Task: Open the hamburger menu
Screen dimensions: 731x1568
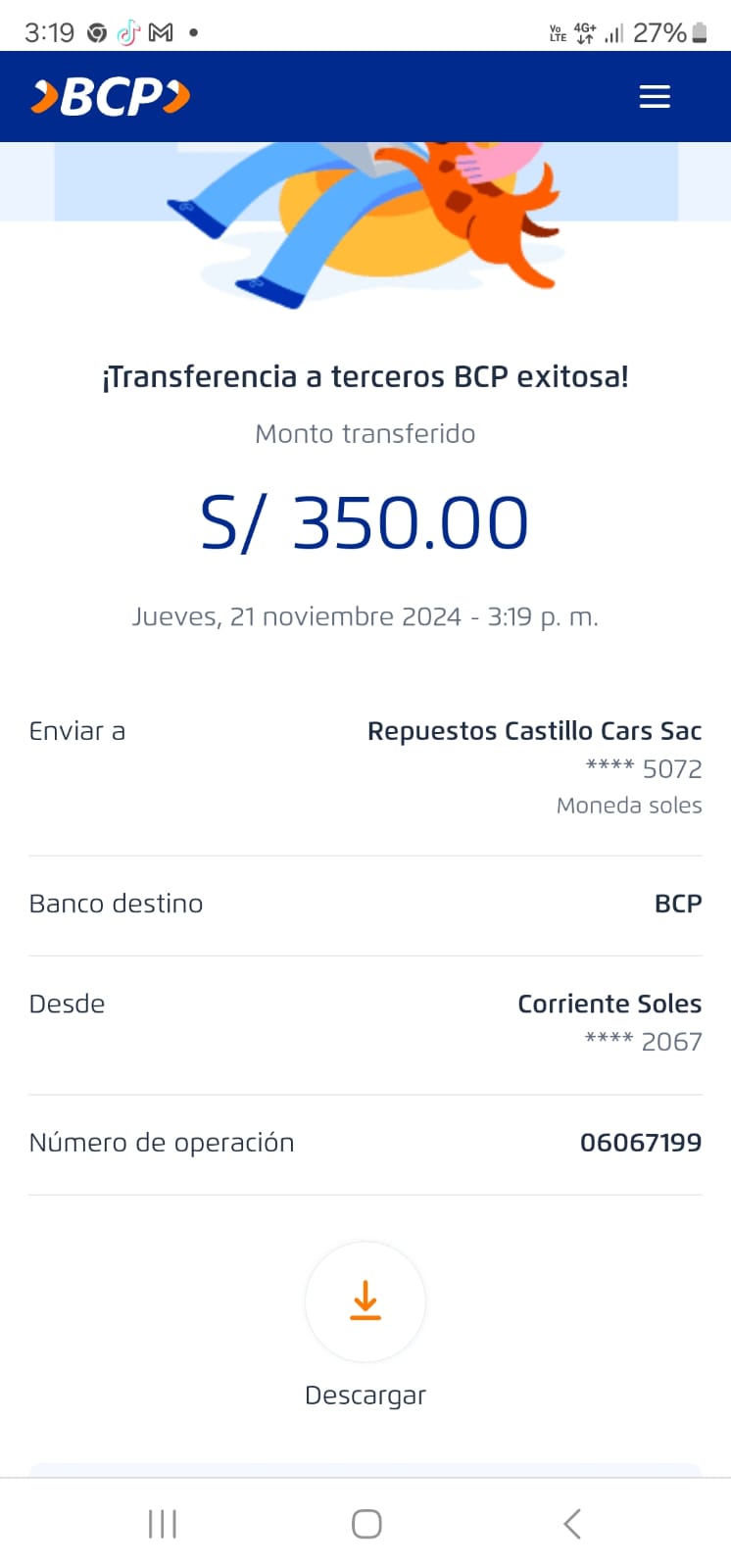Action: pos(655,96)
